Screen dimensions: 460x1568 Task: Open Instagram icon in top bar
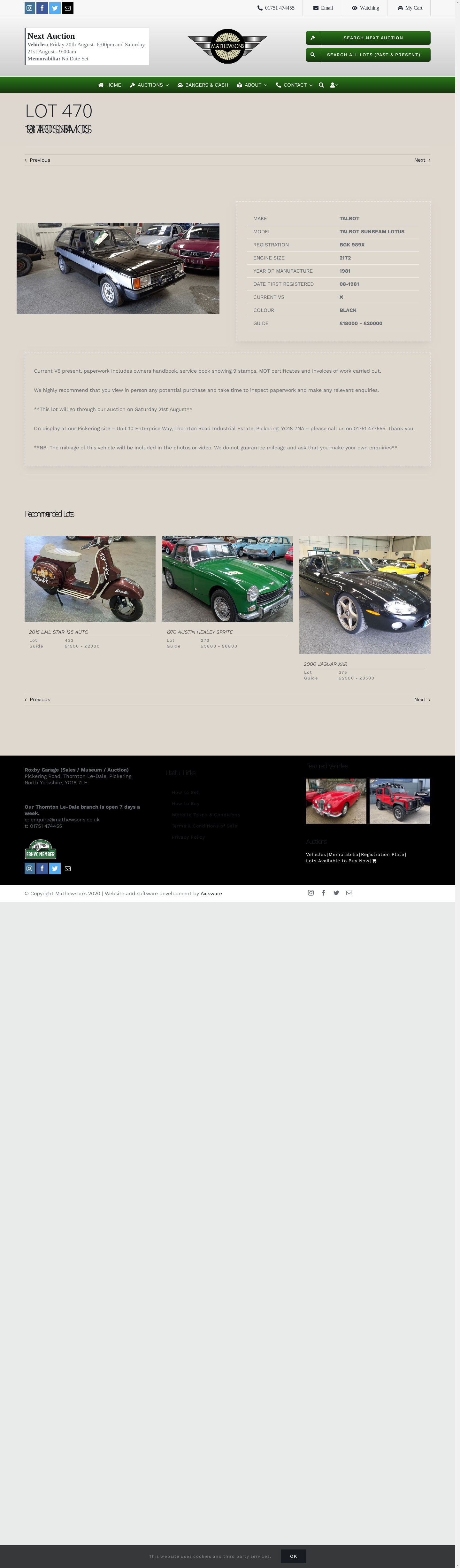[29, 8]
